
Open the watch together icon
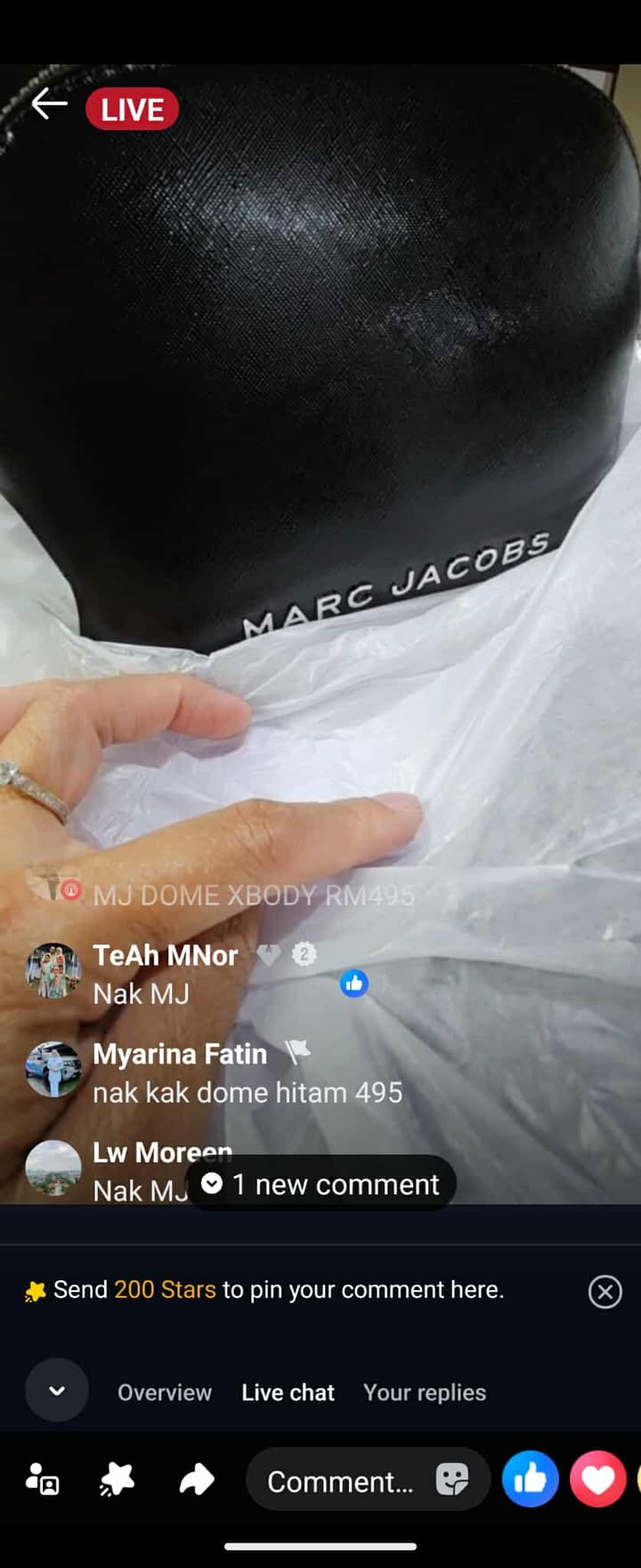(42, 1480)
